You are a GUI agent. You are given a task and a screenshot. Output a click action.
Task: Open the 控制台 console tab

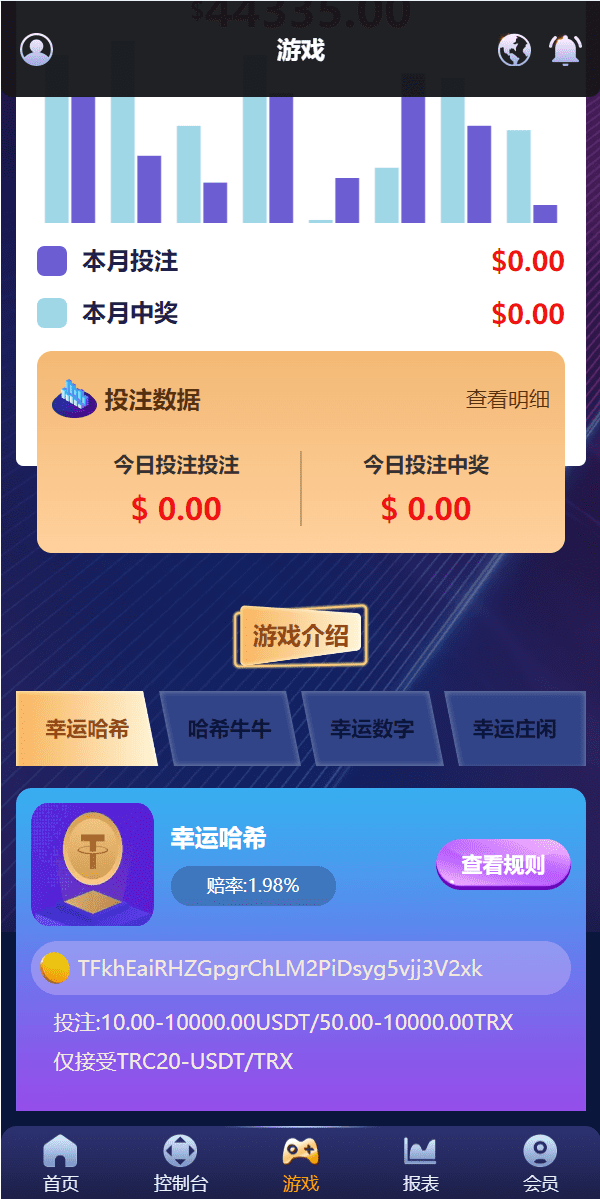coord(180,1163)
